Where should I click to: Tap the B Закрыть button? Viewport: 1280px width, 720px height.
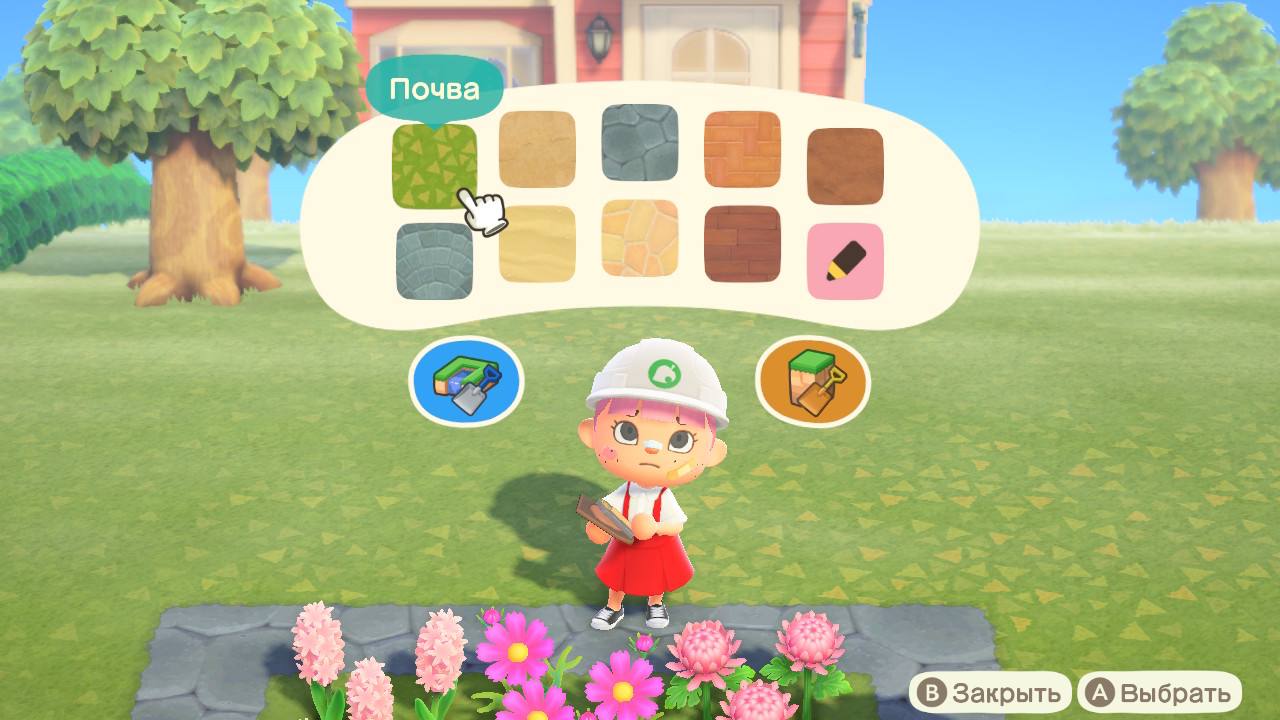(990, 693)
